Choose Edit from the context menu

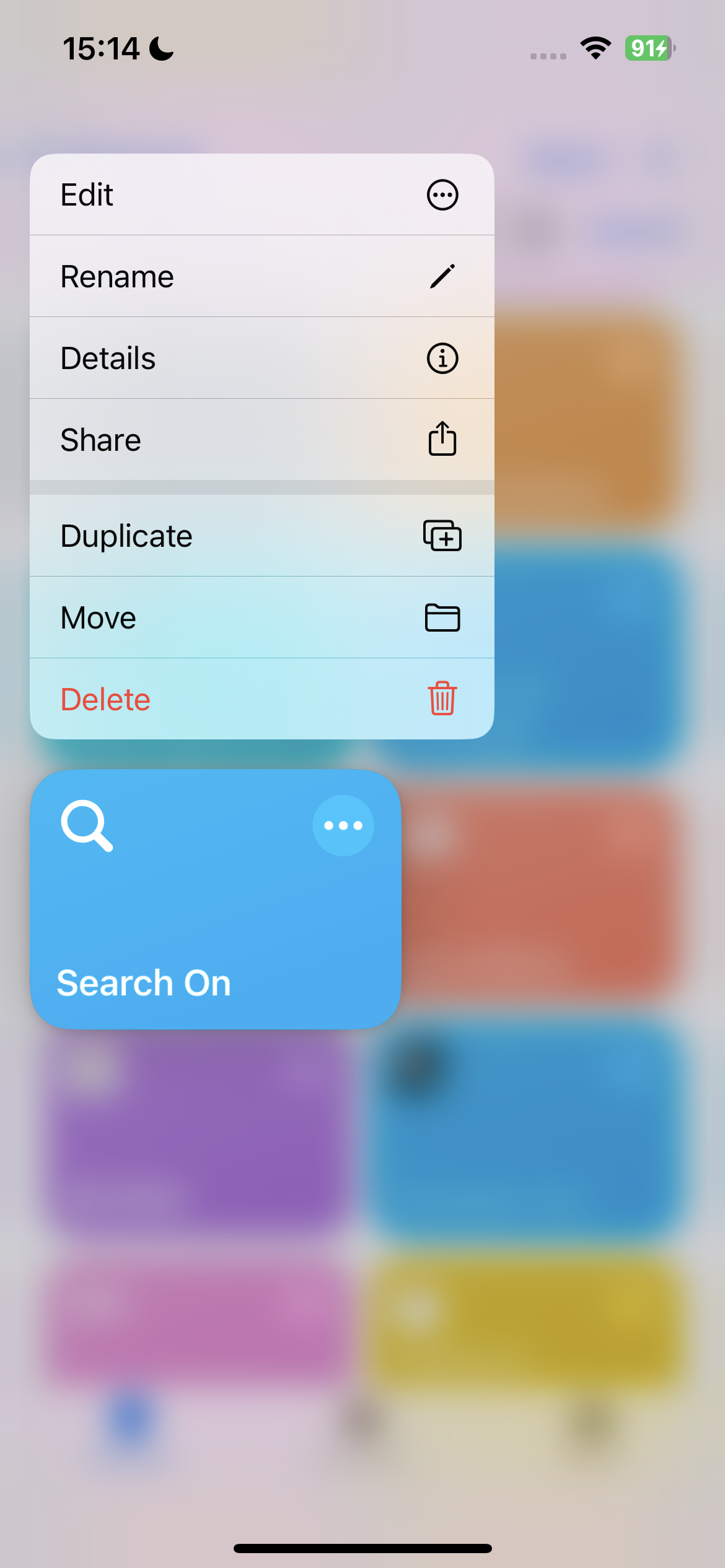coord(261,195)
